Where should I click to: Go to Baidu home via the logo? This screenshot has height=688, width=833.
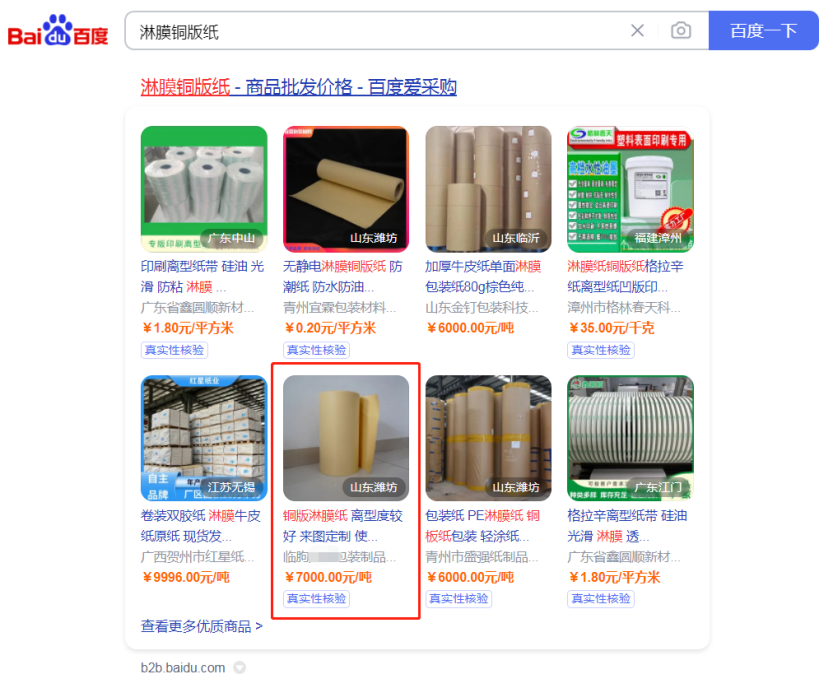[x=58, y=32]
